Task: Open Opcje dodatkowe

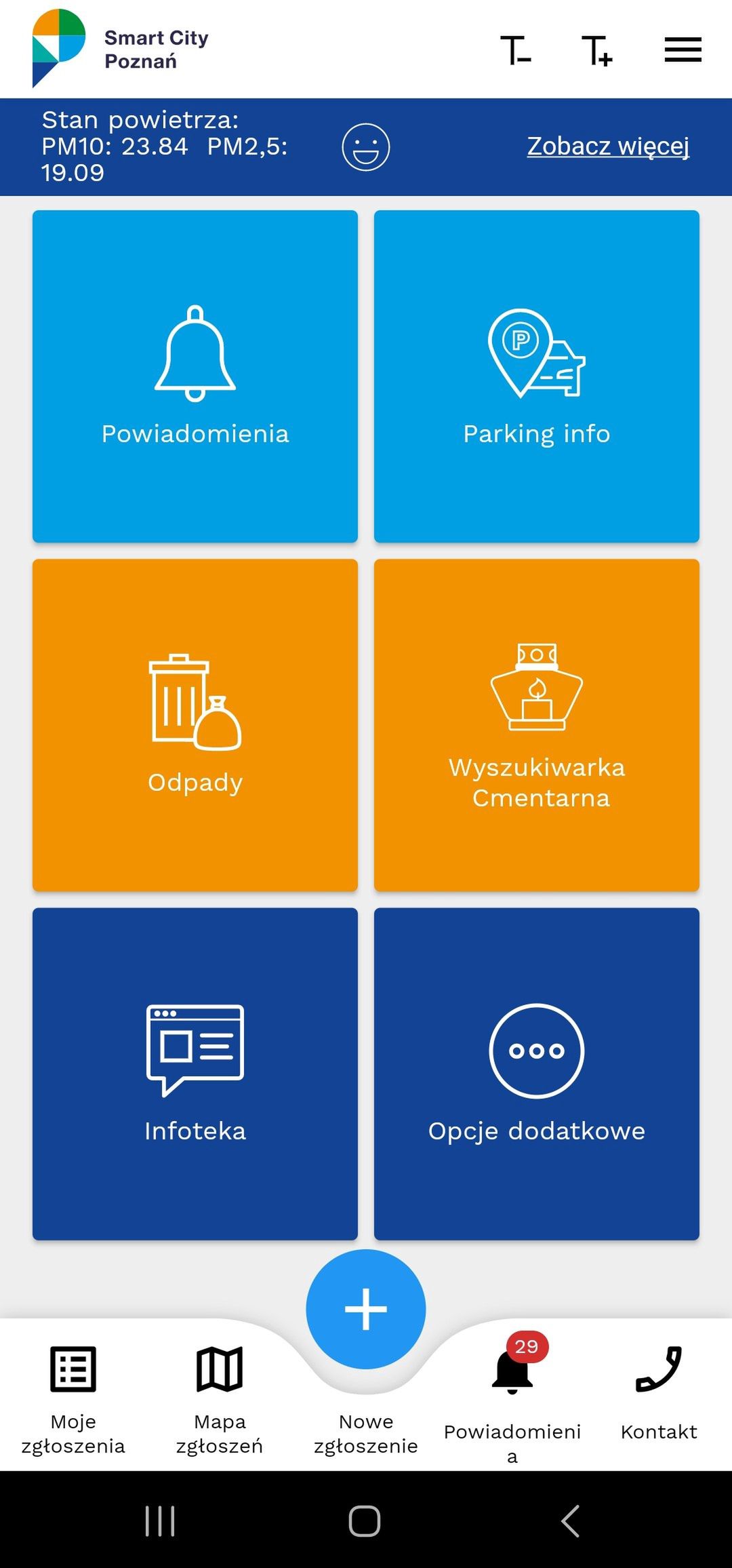Action: click(537, 1074)
